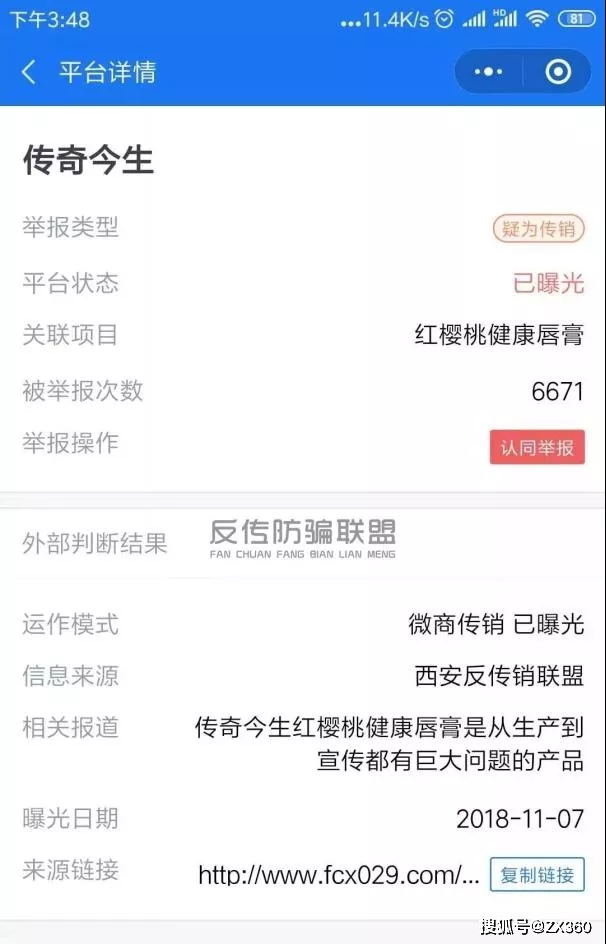Close the mini program via circle icon
The width and height of the screenshot is (606, 944).
point(558,72)
